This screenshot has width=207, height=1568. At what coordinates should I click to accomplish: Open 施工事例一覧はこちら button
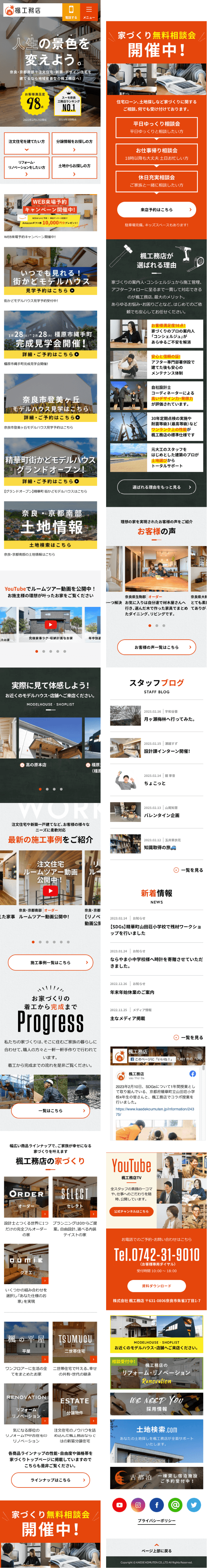50,962
